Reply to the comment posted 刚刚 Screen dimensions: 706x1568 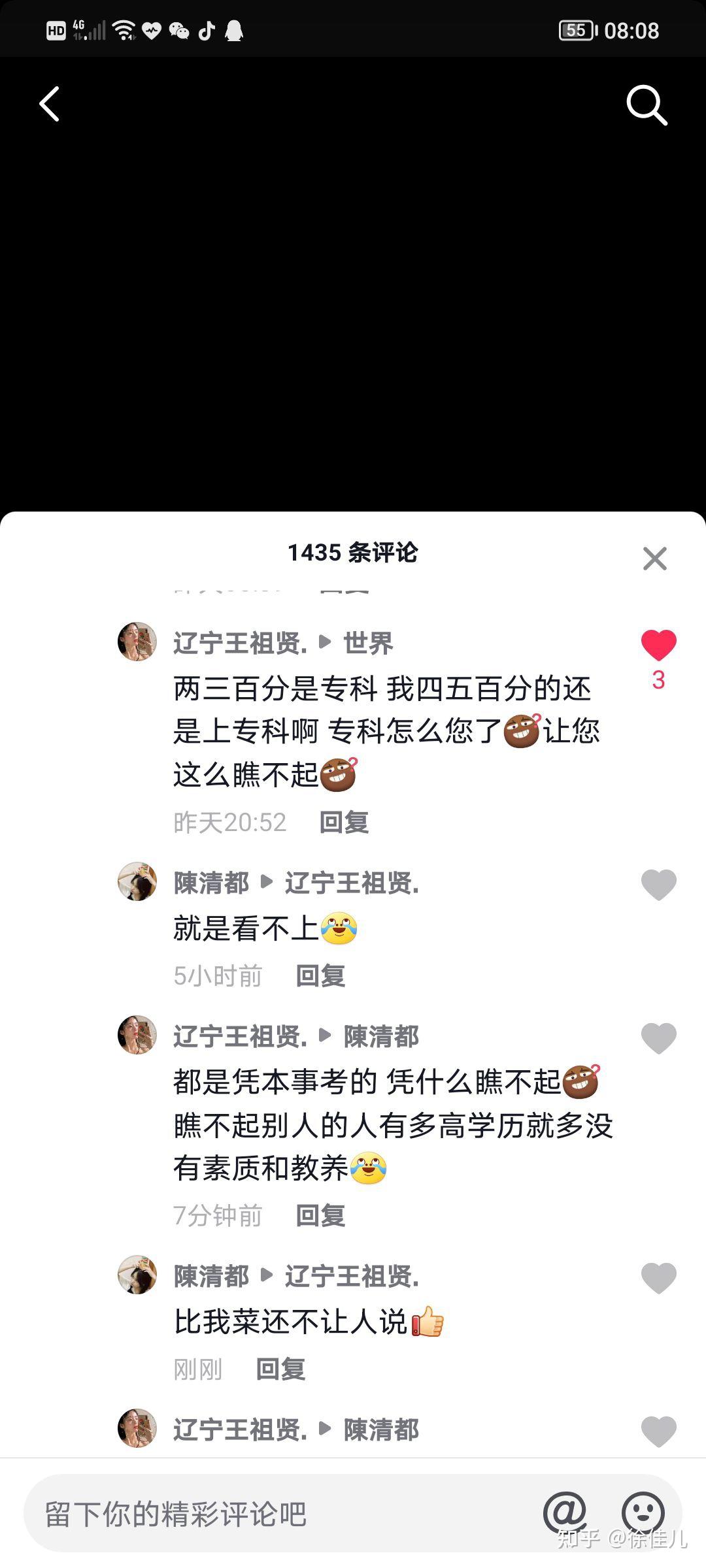pyautogui.click(x=280, y=1369)
